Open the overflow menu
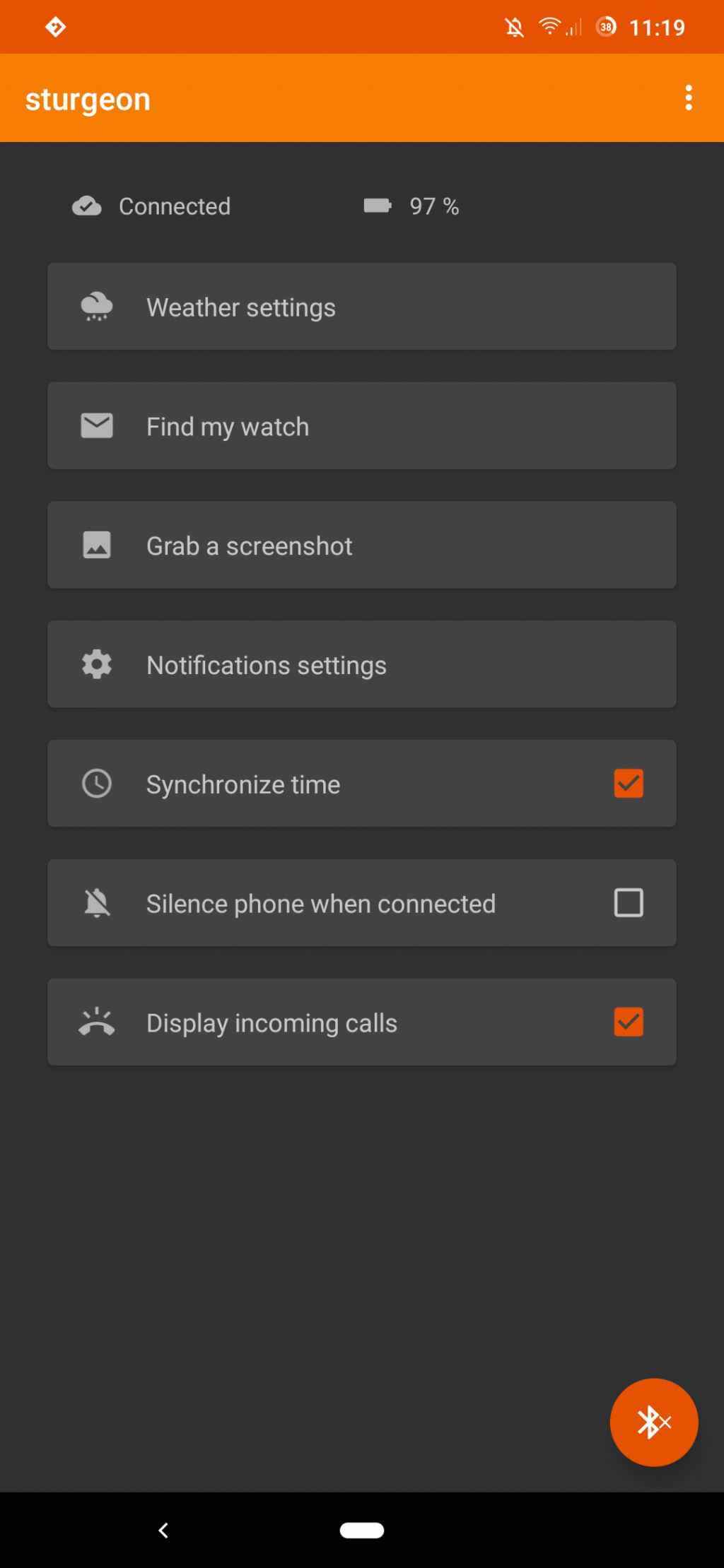724x1568 pixels. click(689, 98)
